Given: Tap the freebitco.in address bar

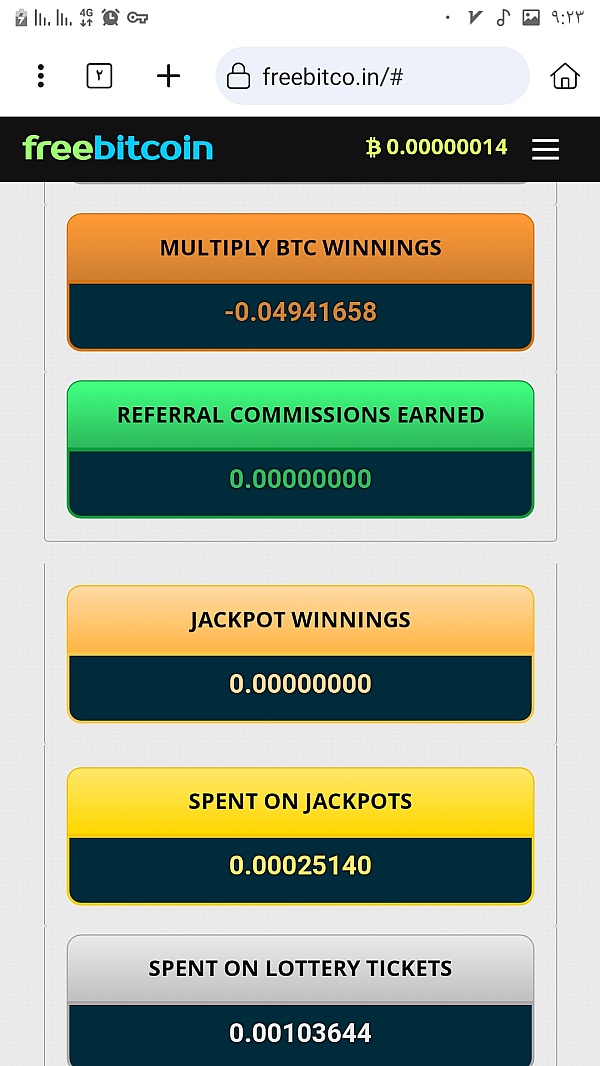Looking at the screenshot, I should [372, 76].
